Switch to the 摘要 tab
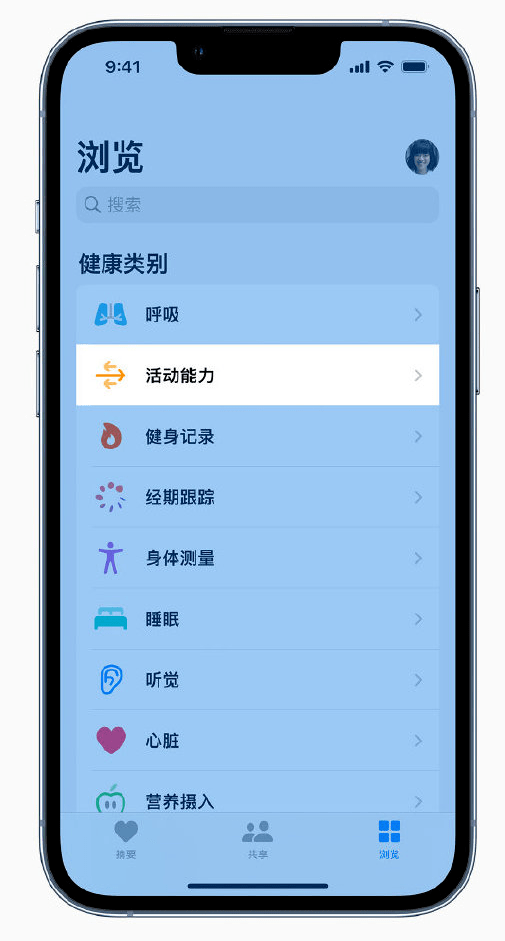Image resolution: width=505 pixels, height=941 pixels. (126, 840)
